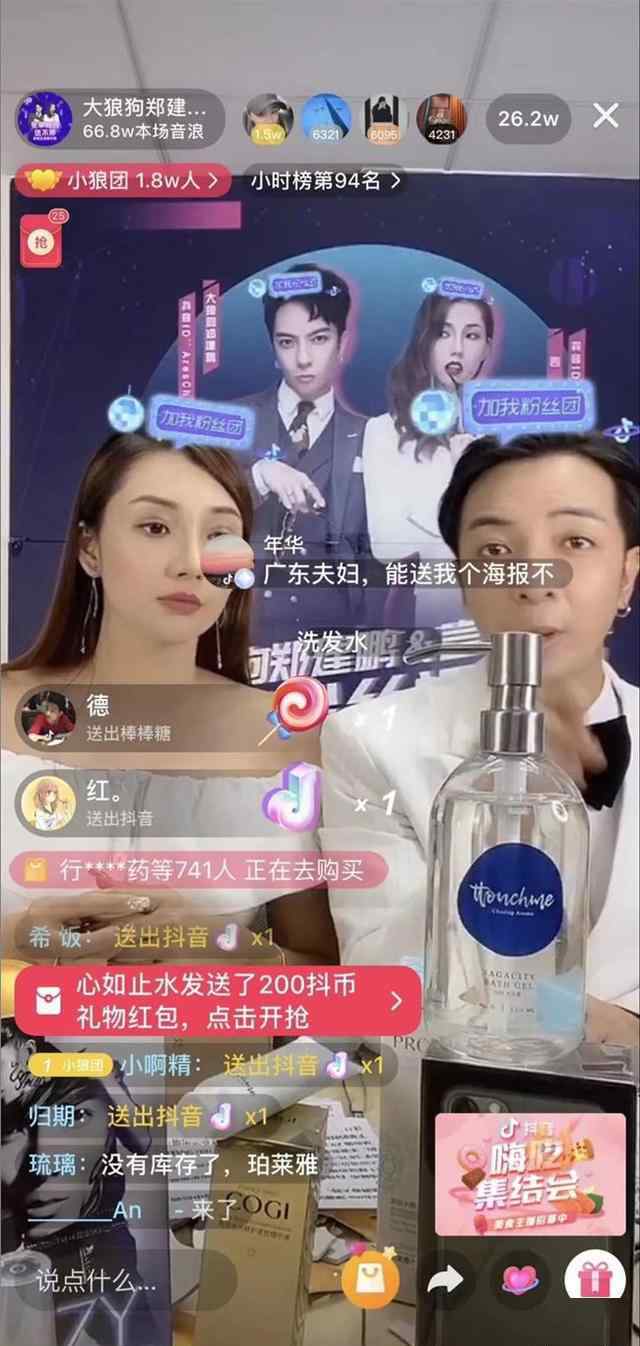This screenshot has width=640, height=1346.
Task: Open the gift panel
Action: click(596, 1279)
